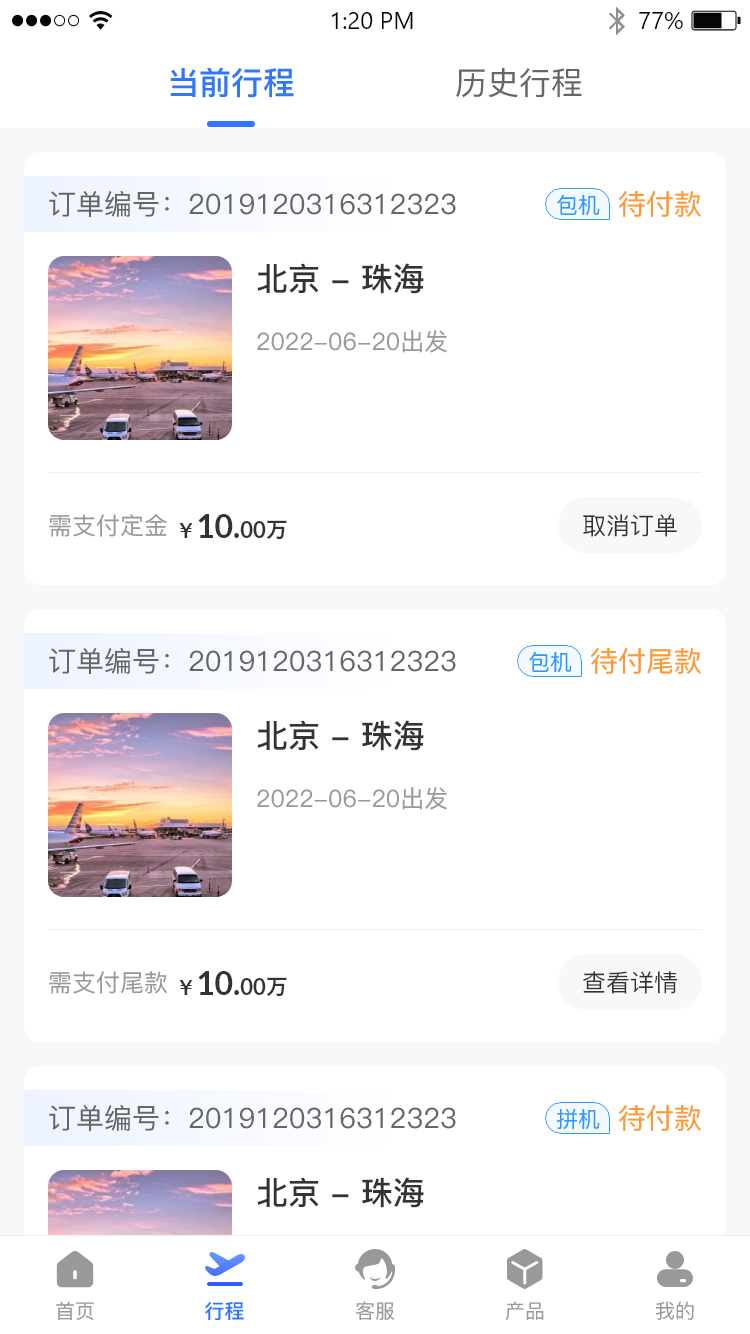Tap 查看详情 on the 待付尾款 order
The width and height of the screenshot is (750, 1334).
[630, 982]
